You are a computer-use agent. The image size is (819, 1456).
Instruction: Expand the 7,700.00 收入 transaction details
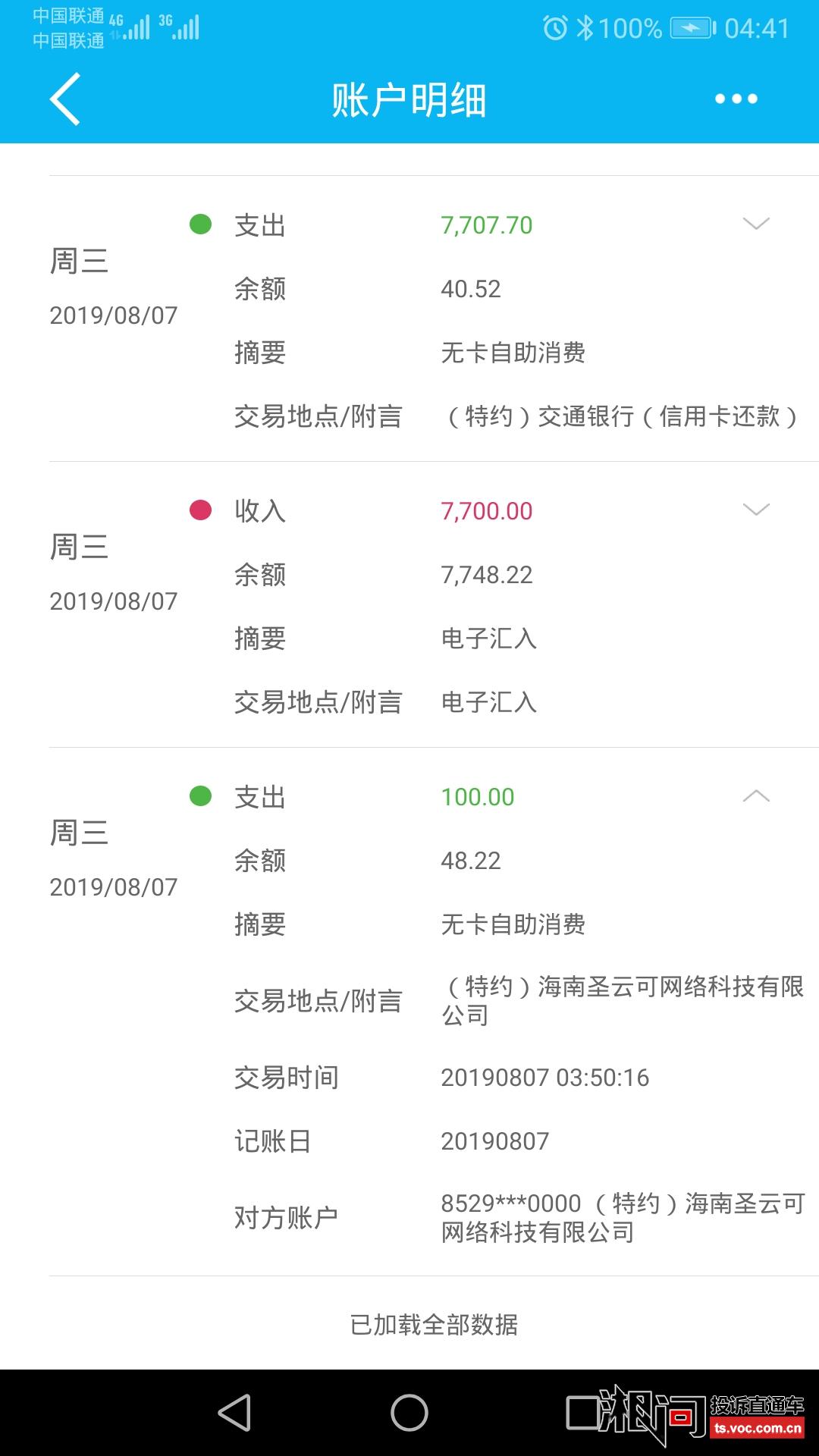coord(756,510)
